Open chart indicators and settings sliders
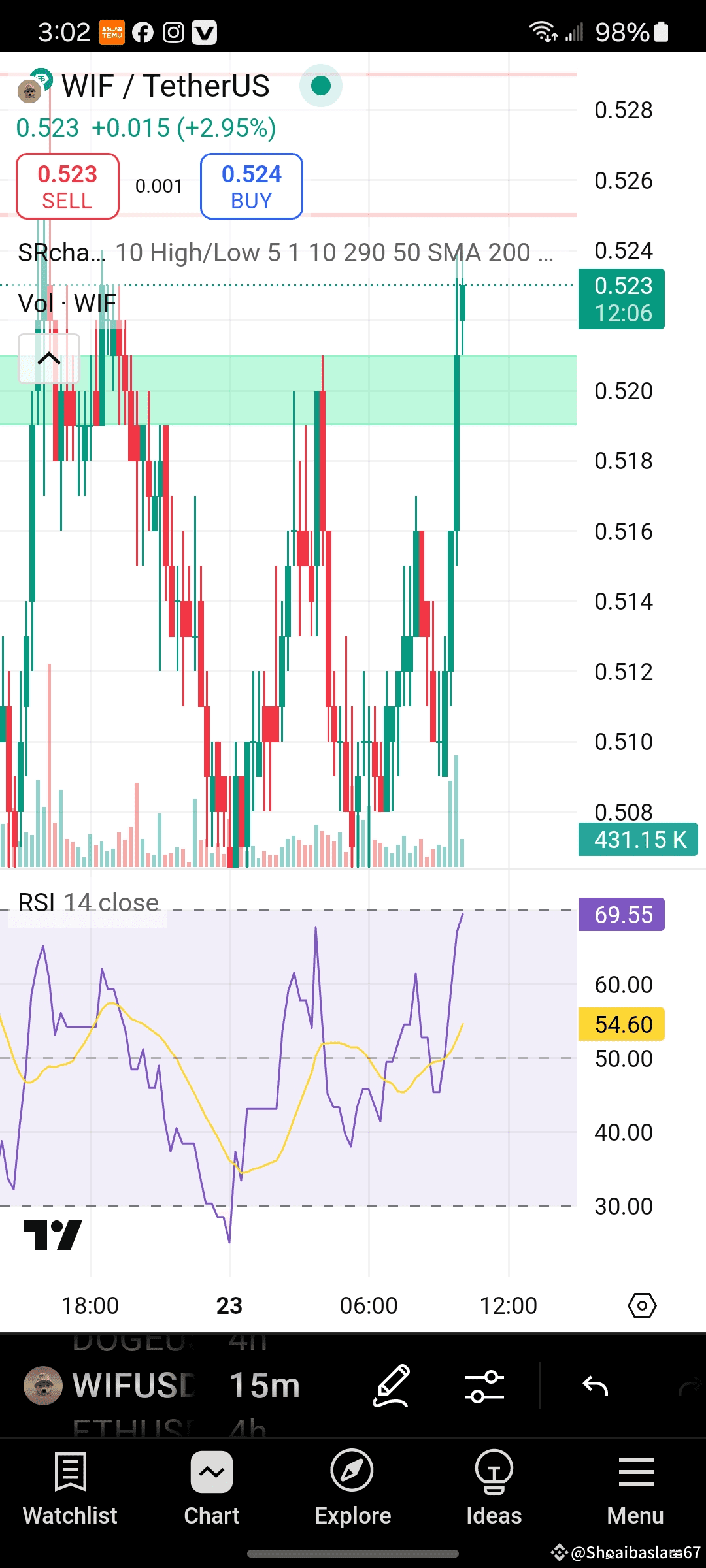Image resolution: width=706 pixels, height=1568 pixels. 484,1386
